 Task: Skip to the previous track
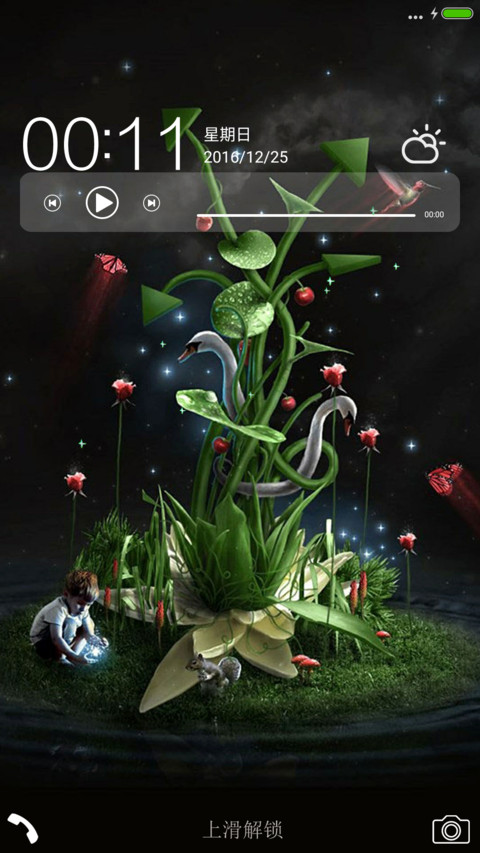click(52, 203)
